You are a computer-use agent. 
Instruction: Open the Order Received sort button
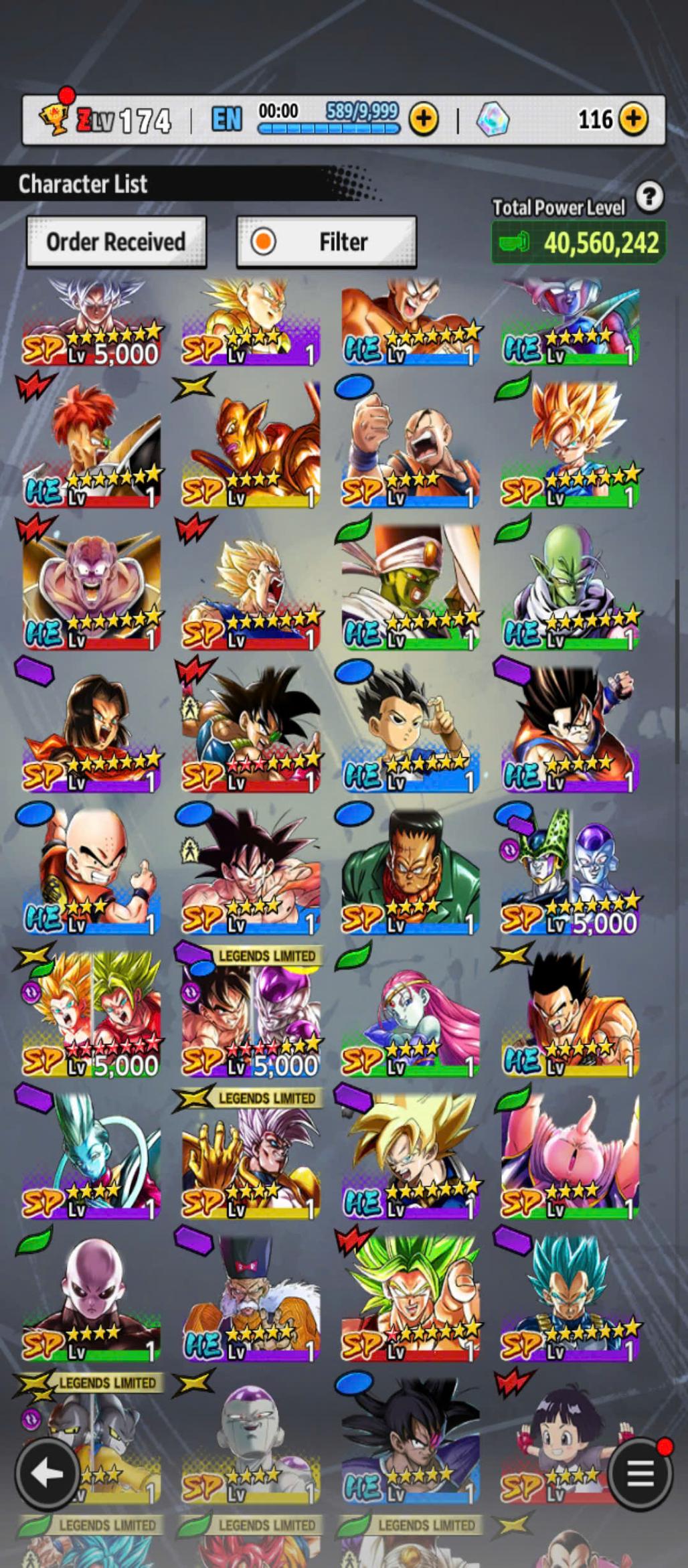click(116, 241)
